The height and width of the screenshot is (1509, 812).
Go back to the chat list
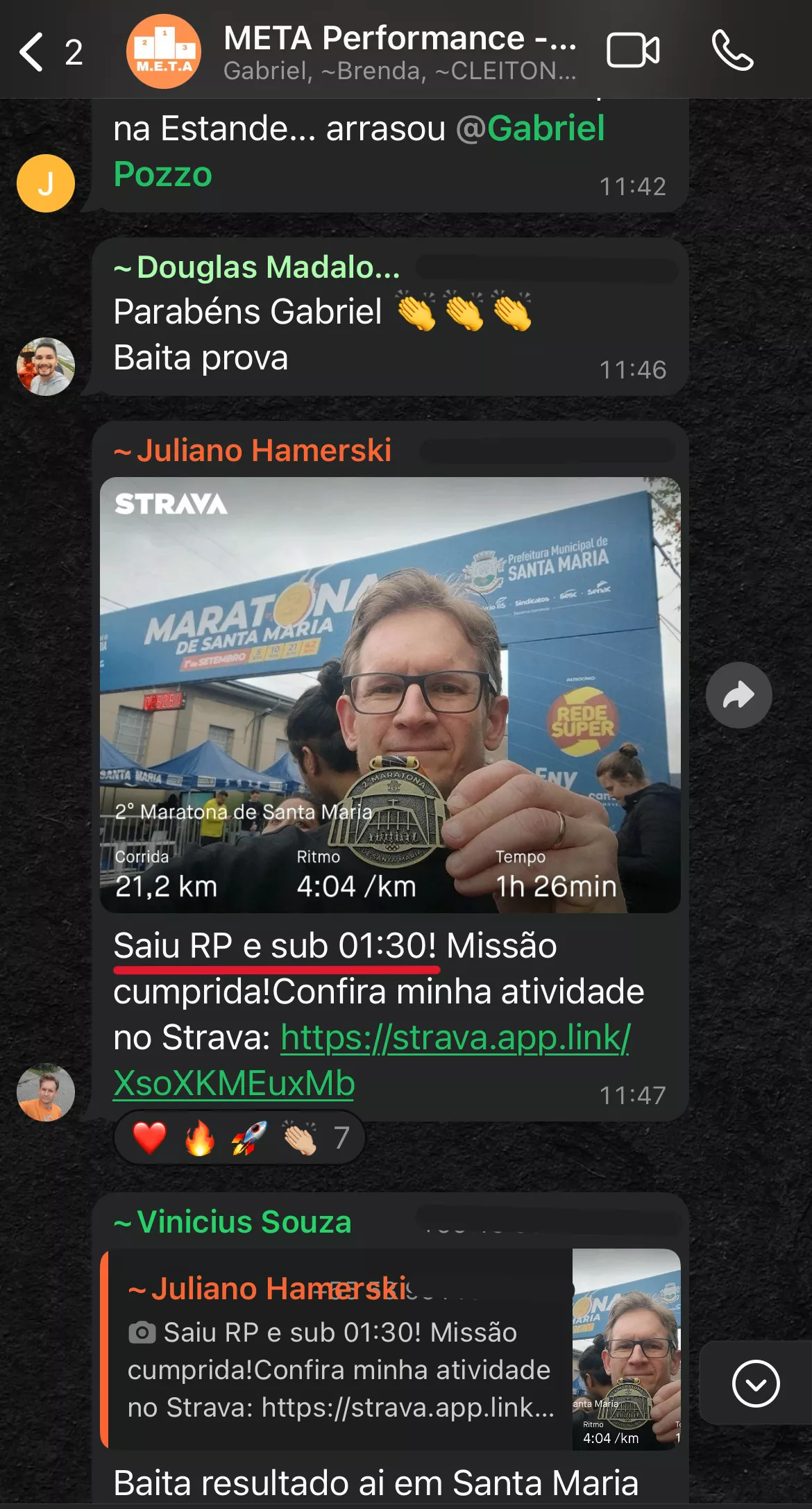point(32,52)
